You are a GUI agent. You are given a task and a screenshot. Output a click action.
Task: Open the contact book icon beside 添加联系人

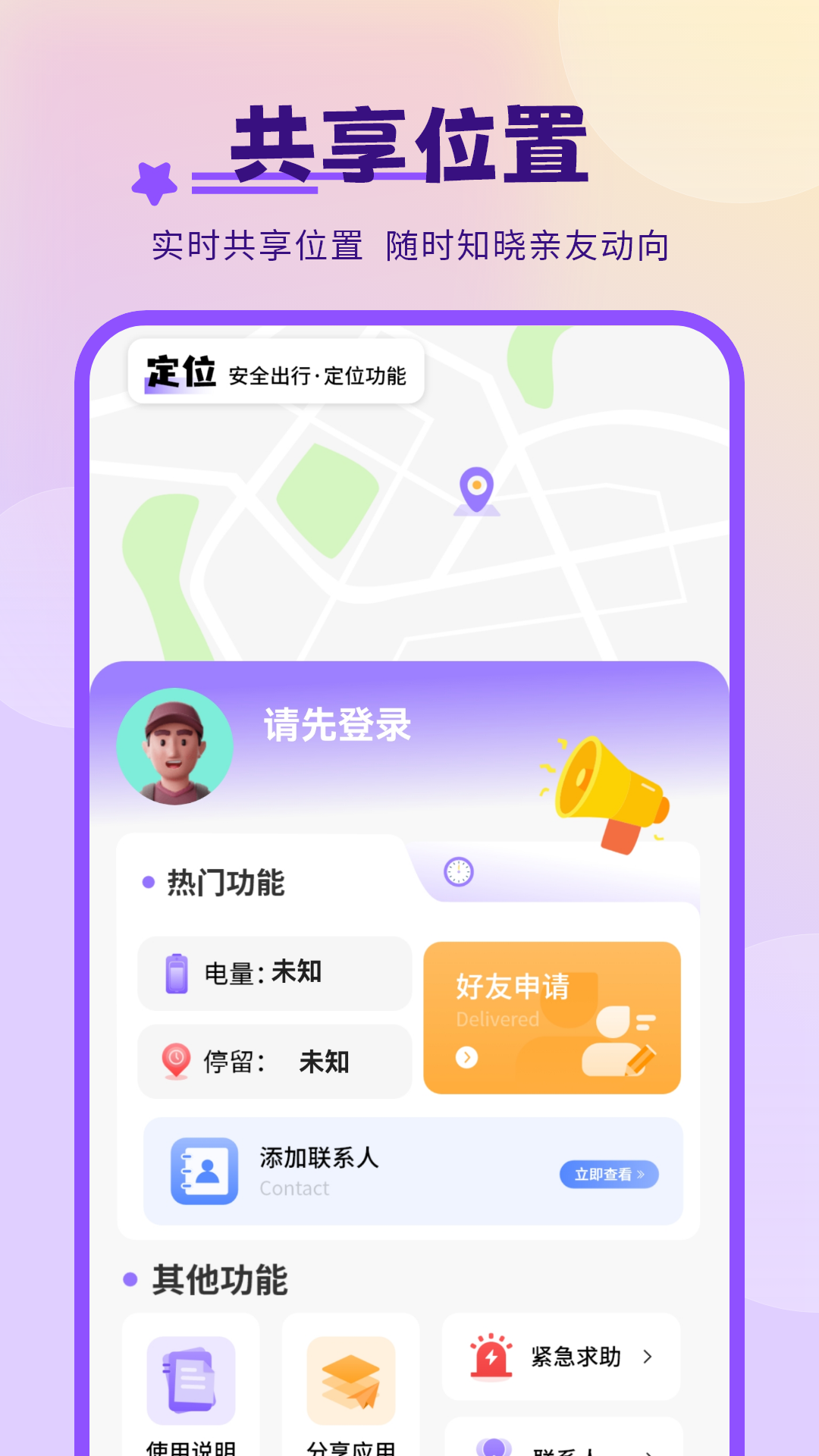coord(202,1170)
